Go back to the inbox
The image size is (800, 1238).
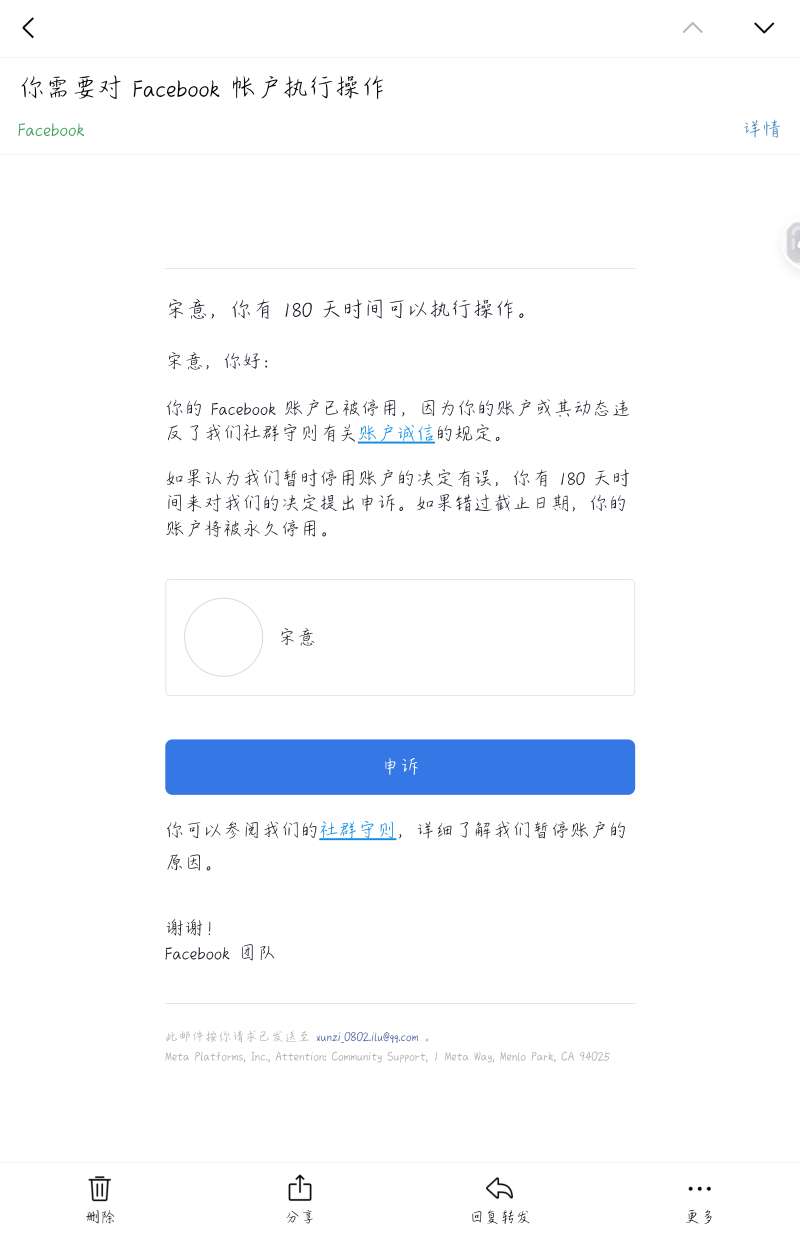(x=28, y=28)
